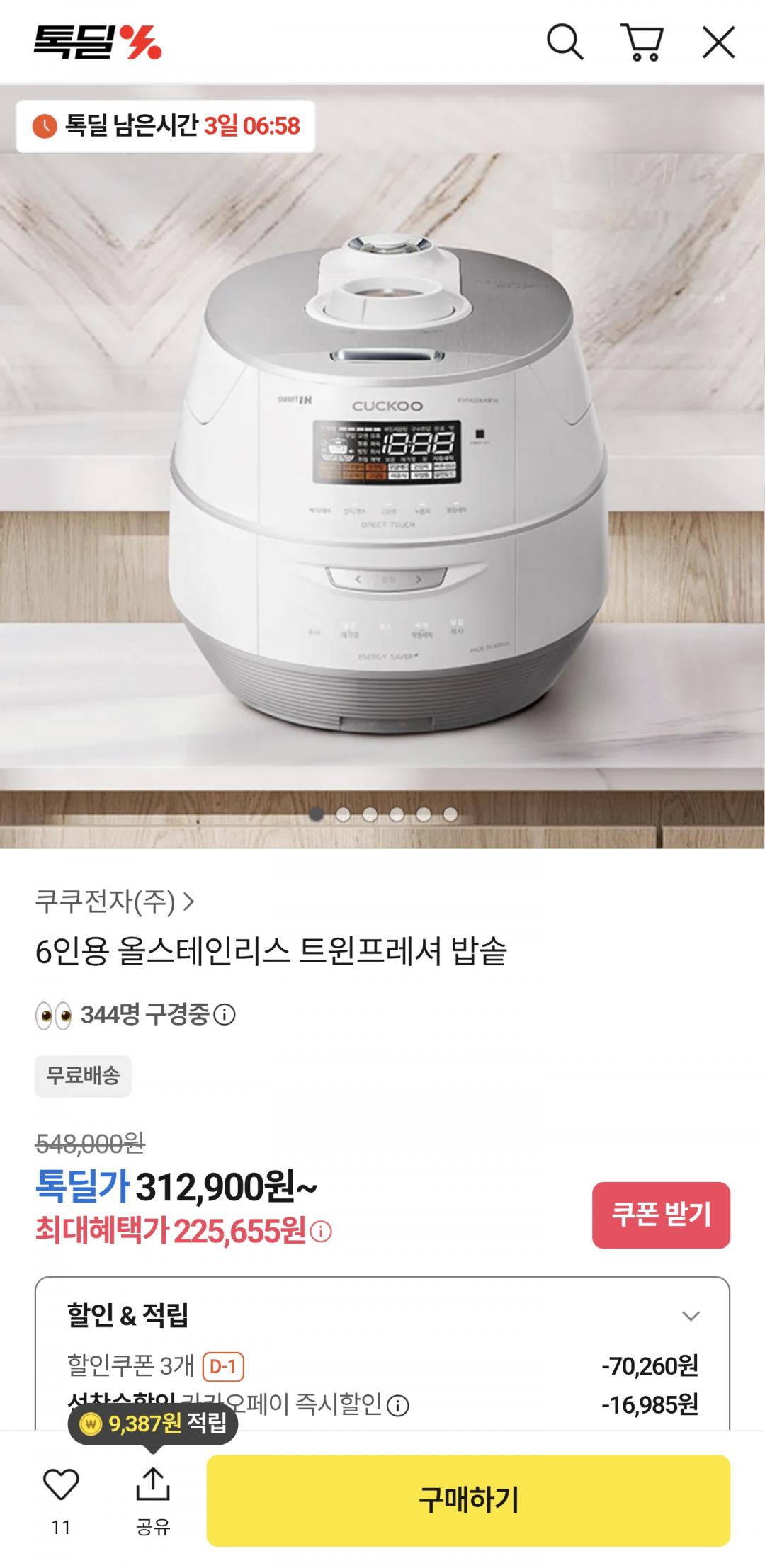Open the 쿠쿠전자(주) store link
The width and height of the screenshot is (765, 1568).
(115, 902)
